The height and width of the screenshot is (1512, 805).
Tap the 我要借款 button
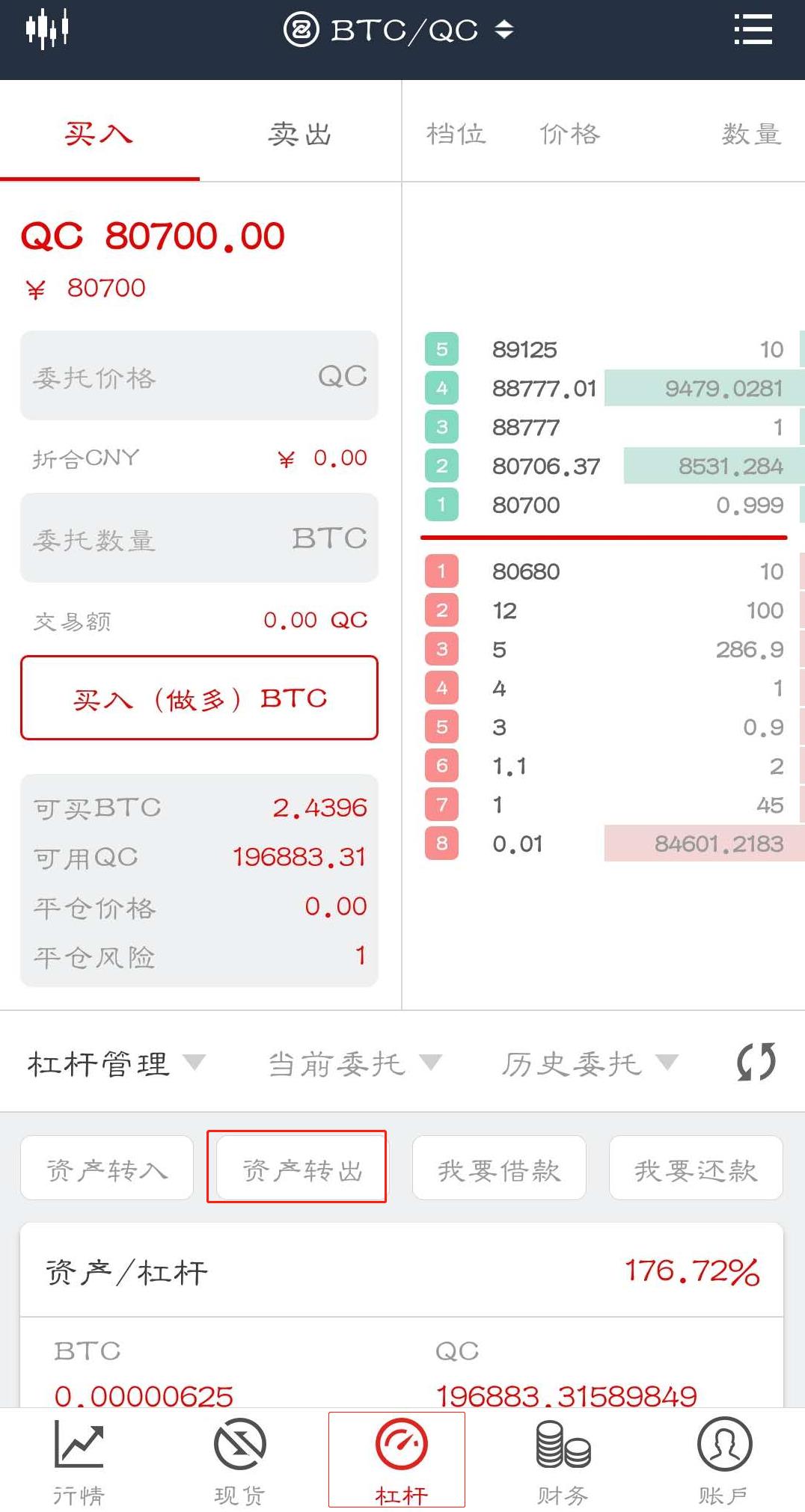pos(499,1167)
